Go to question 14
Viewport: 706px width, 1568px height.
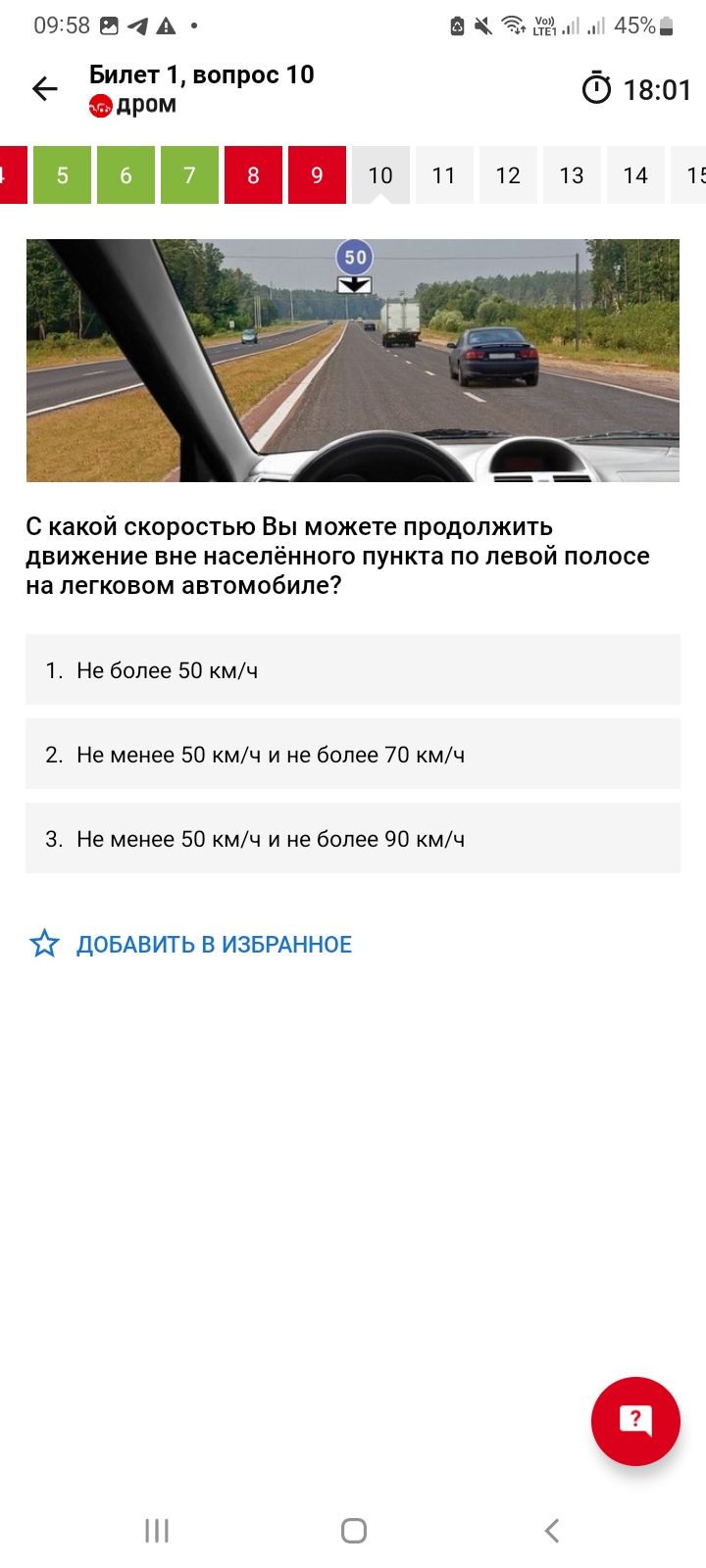(635, 175)
